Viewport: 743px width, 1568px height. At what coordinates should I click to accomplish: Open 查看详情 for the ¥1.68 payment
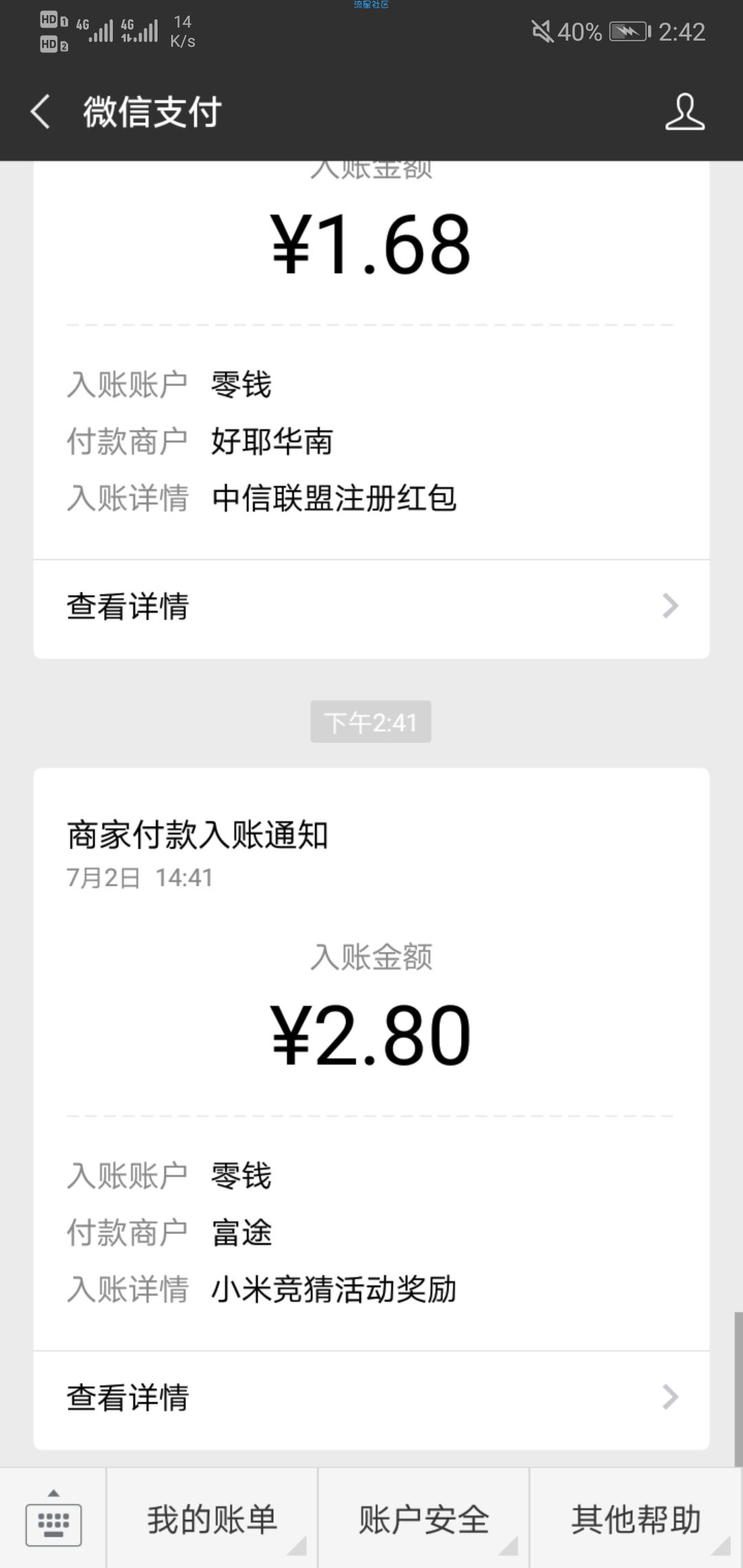click(371, 607)
